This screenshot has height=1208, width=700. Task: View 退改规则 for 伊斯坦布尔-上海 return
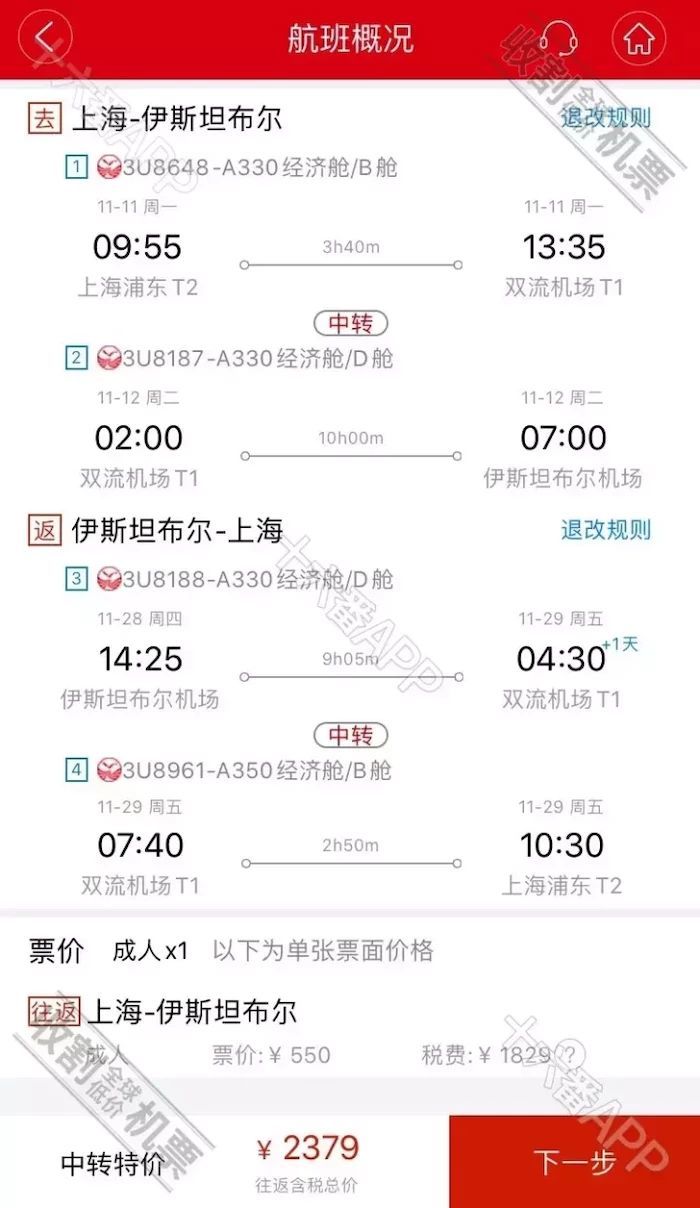(605, 530)
